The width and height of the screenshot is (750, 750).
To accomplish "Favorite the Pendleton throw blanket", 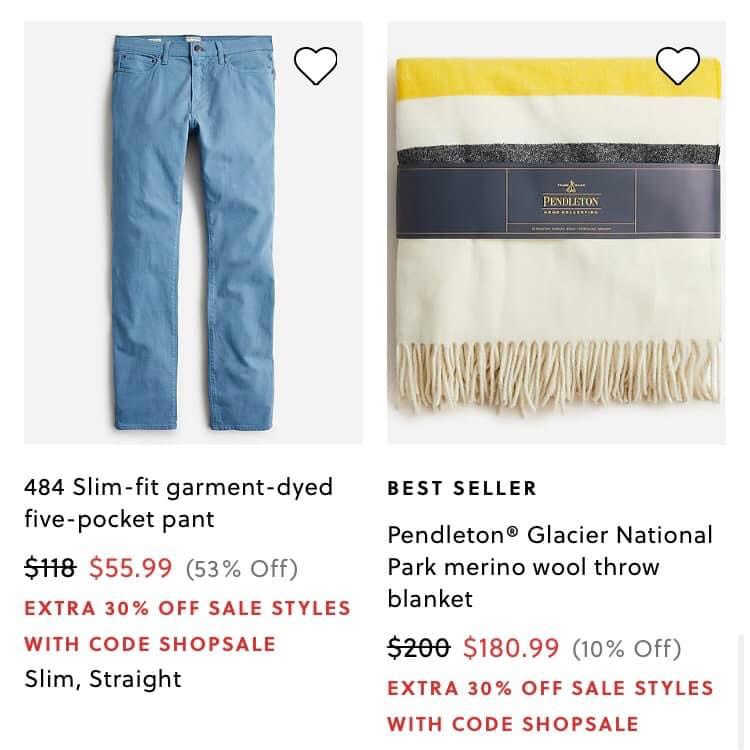I will pos(677,66).
